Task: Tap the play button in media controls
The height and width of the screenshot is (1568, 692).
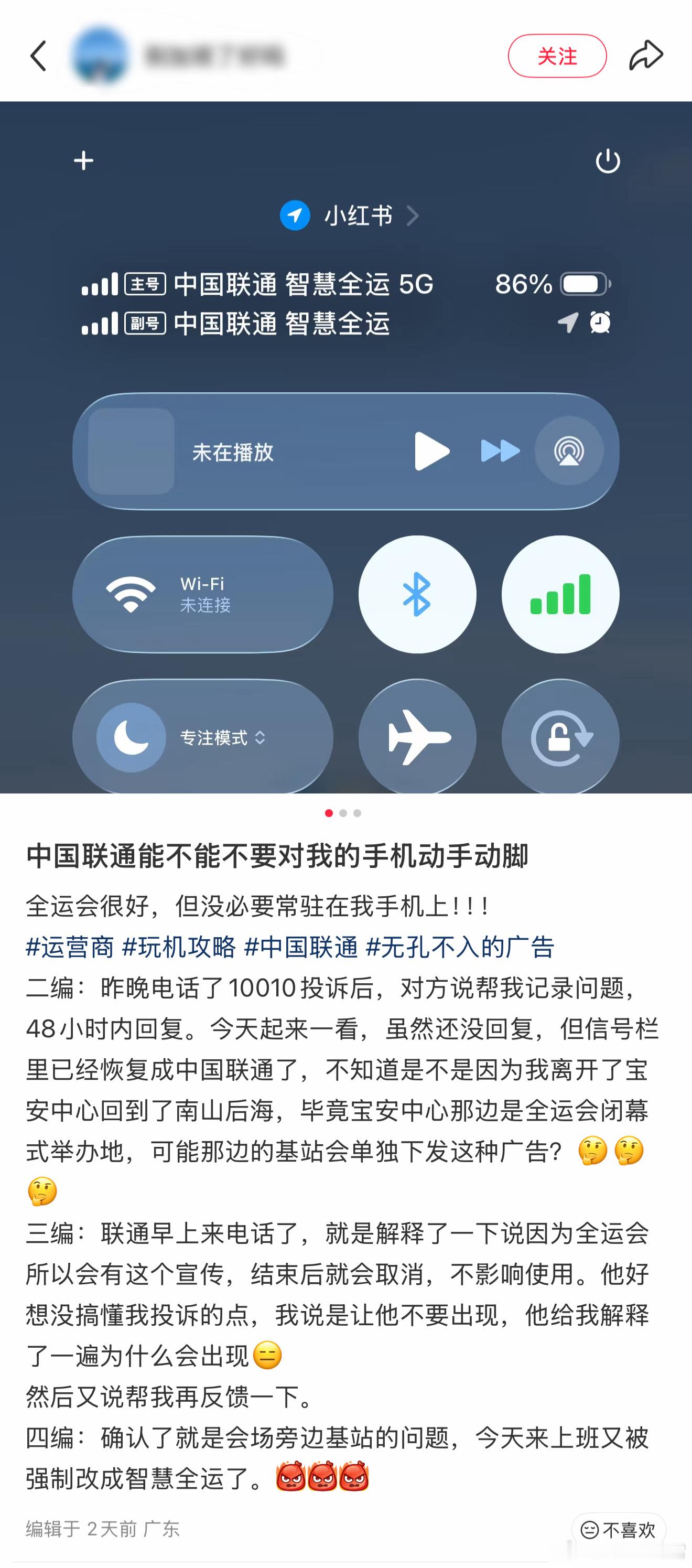Action: point(431,451)
